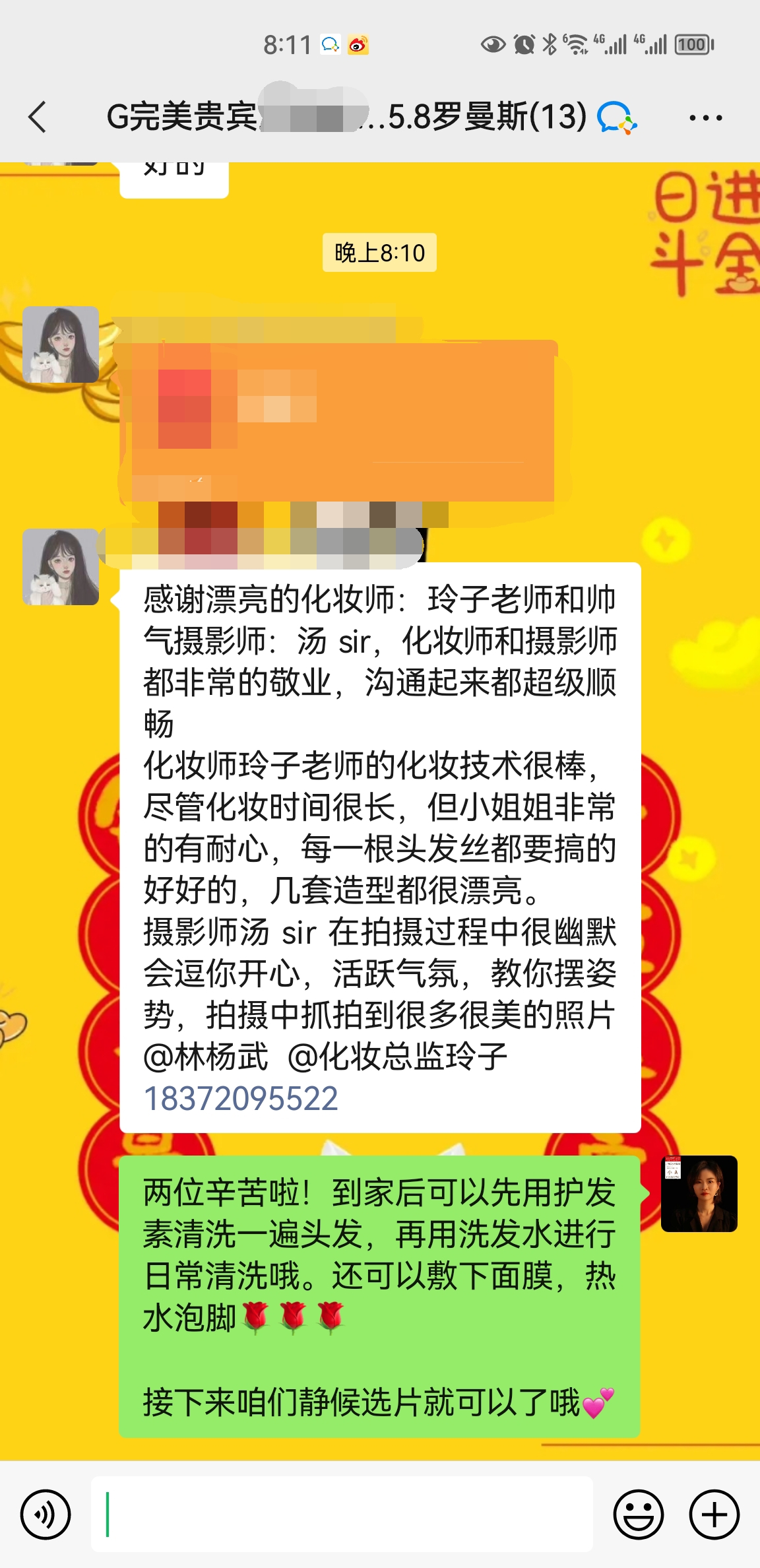Image resolution: width=760 pixels, height=1568 pixels.
Task: Tap the phone number link 18372095522
Action: (x=241, y=1099)
